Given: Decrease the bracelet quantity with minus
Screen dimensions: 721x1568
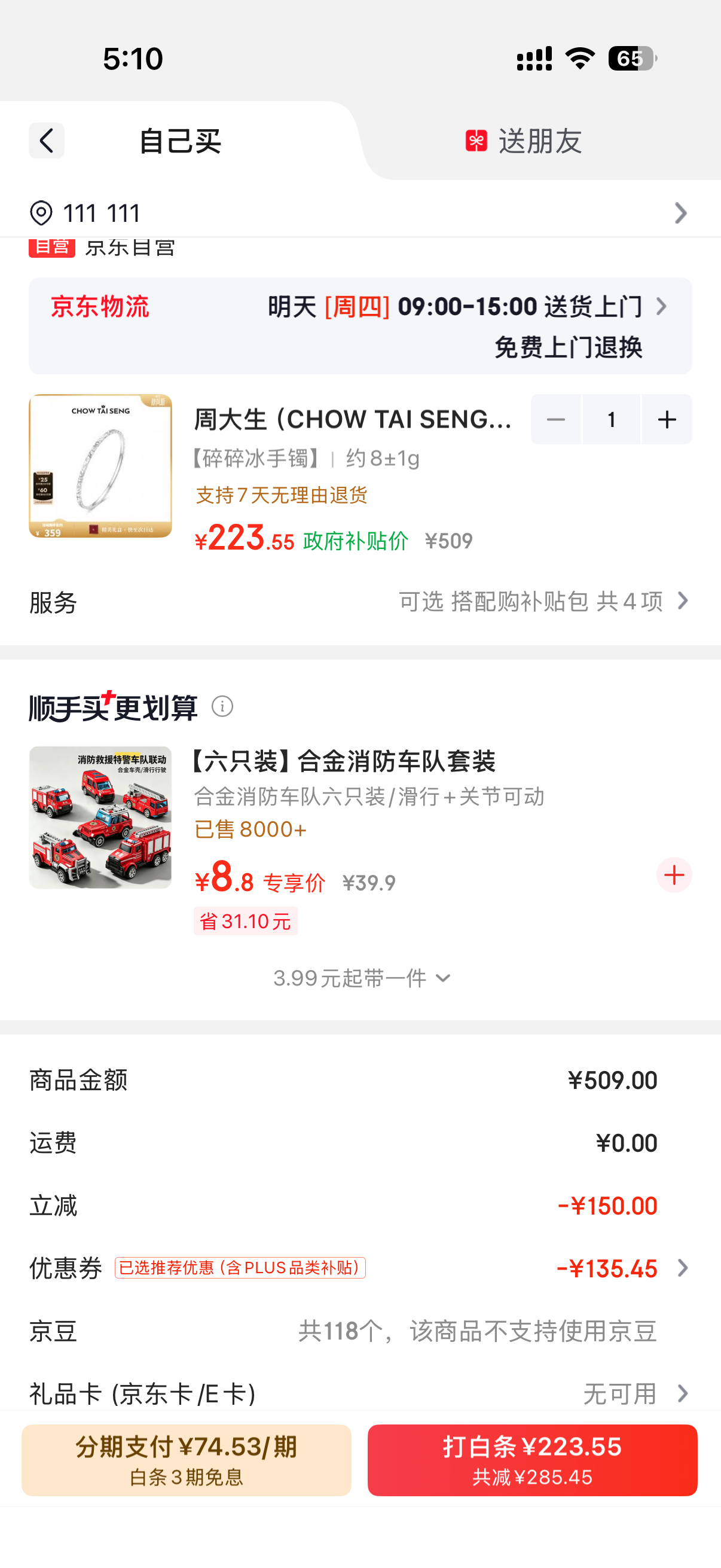Looking at the screenshot, I should pyautogui.click(x=555, y=419).
